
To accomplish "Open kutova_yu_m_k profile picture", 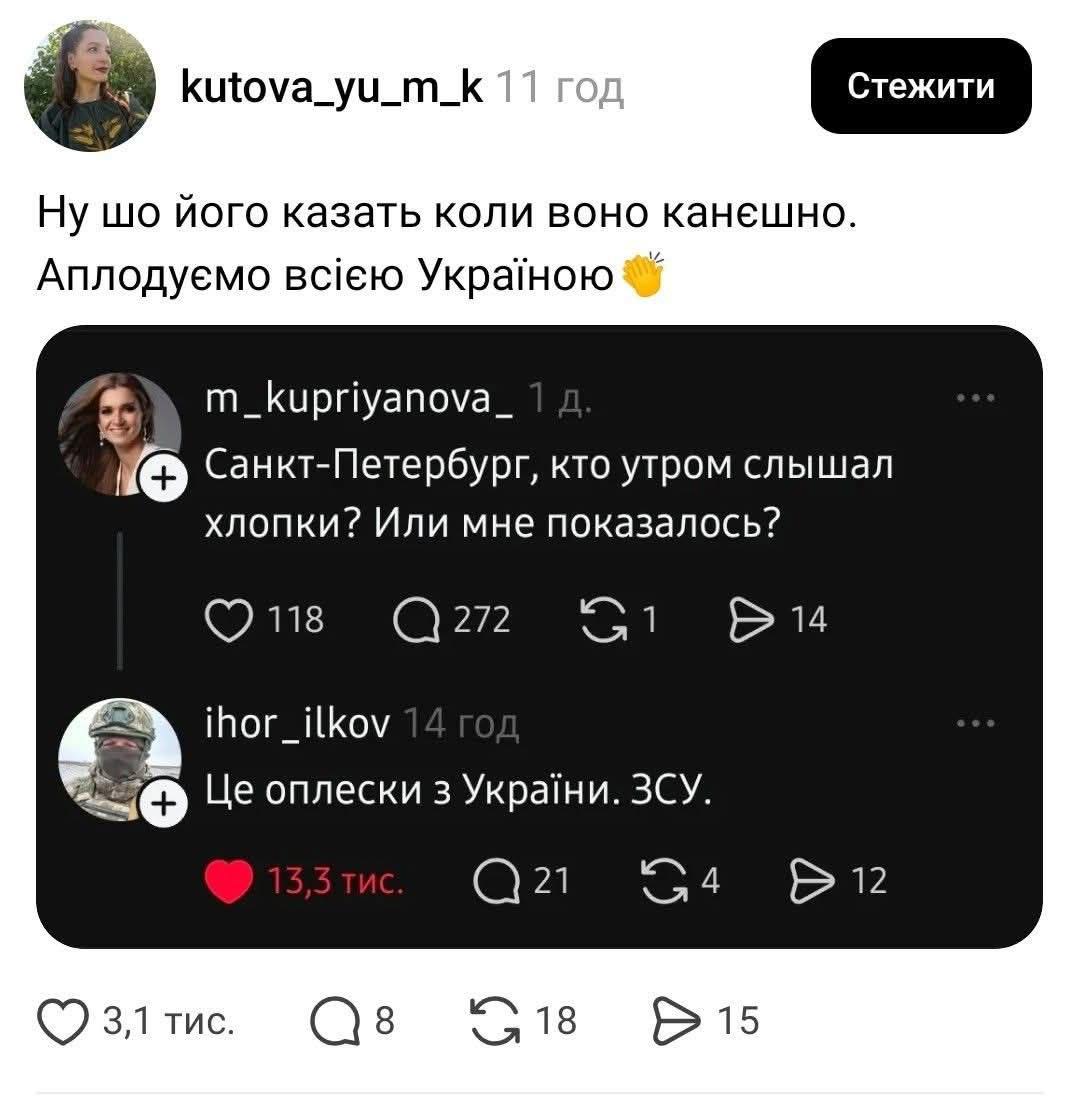I will click(90, 87).
